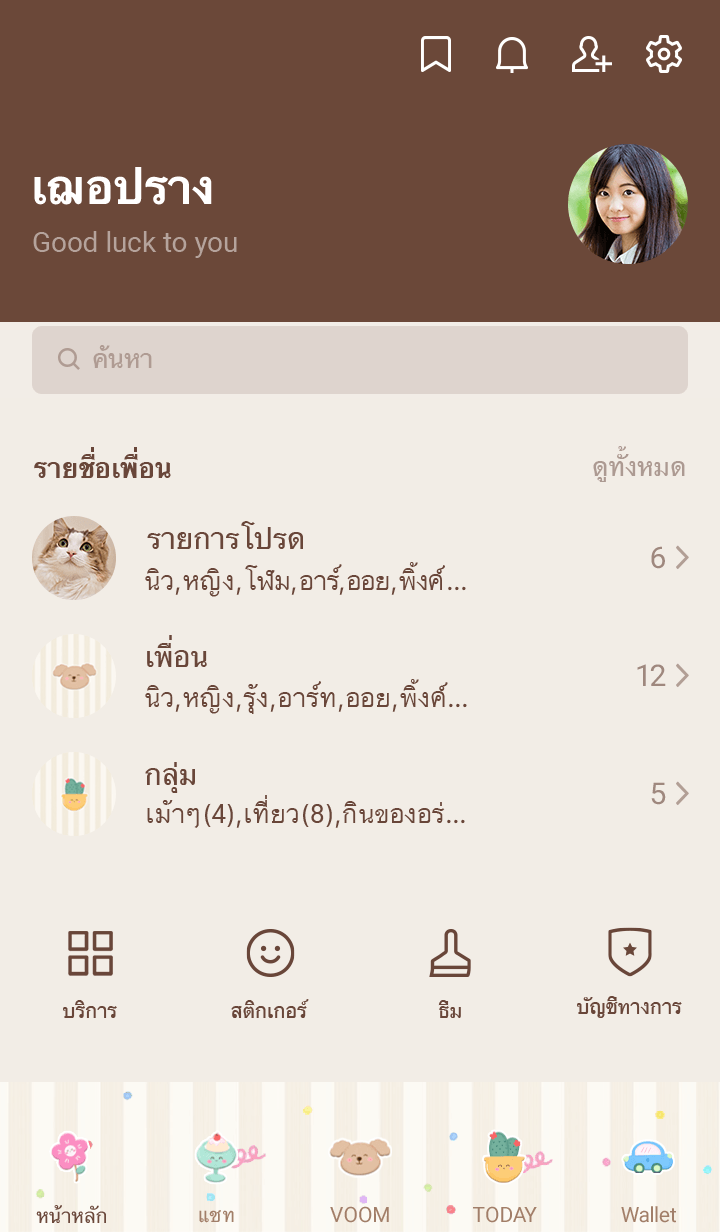Switch to the TODAY tab
Screen dimensions: 720x1232
click(x=504, y=1176)
